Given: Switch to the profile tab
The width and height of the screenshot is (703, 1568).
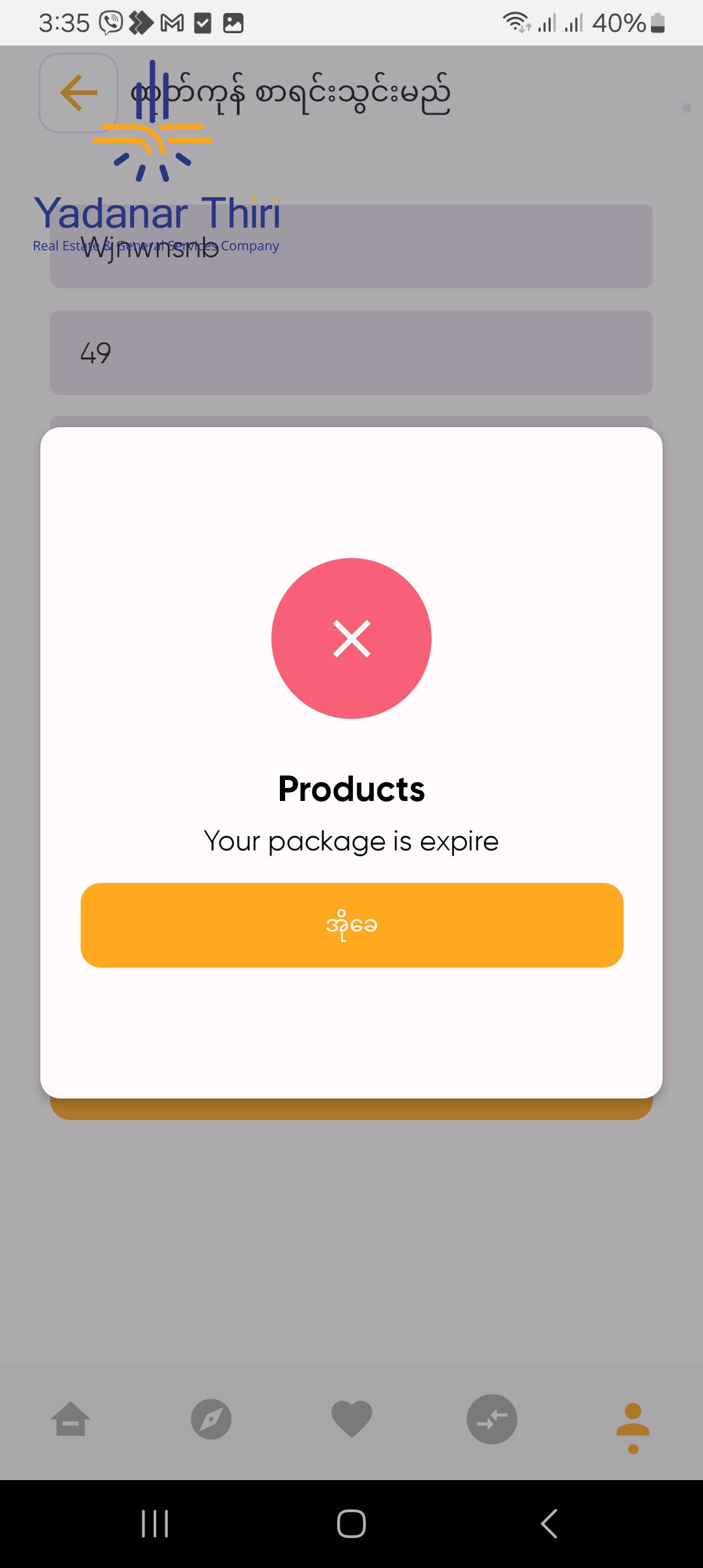Looking at the screenshot, I should point(633,1427).
